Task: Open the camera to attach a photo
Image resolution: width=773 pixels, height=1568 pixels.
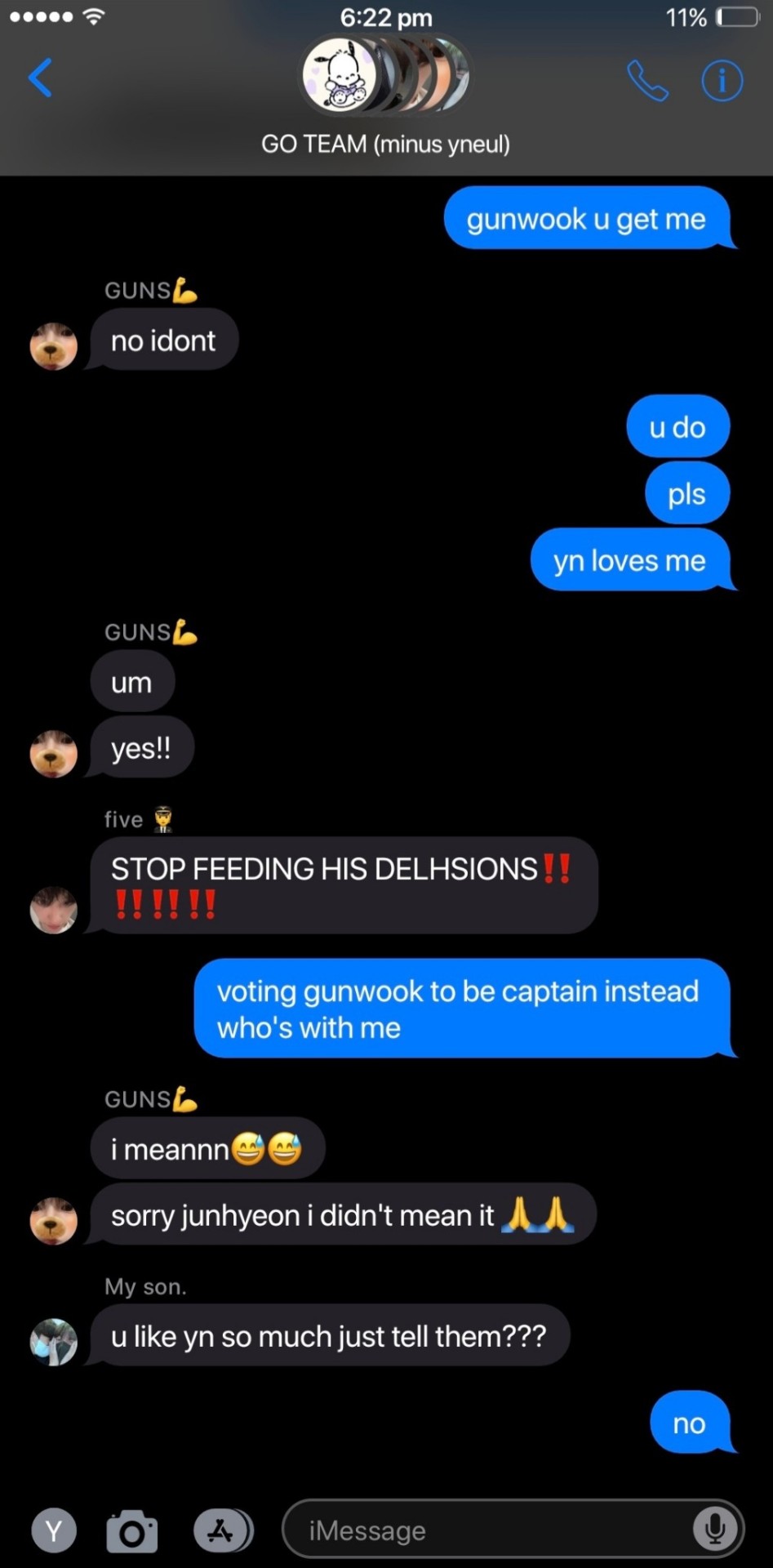Action: 132,1531
